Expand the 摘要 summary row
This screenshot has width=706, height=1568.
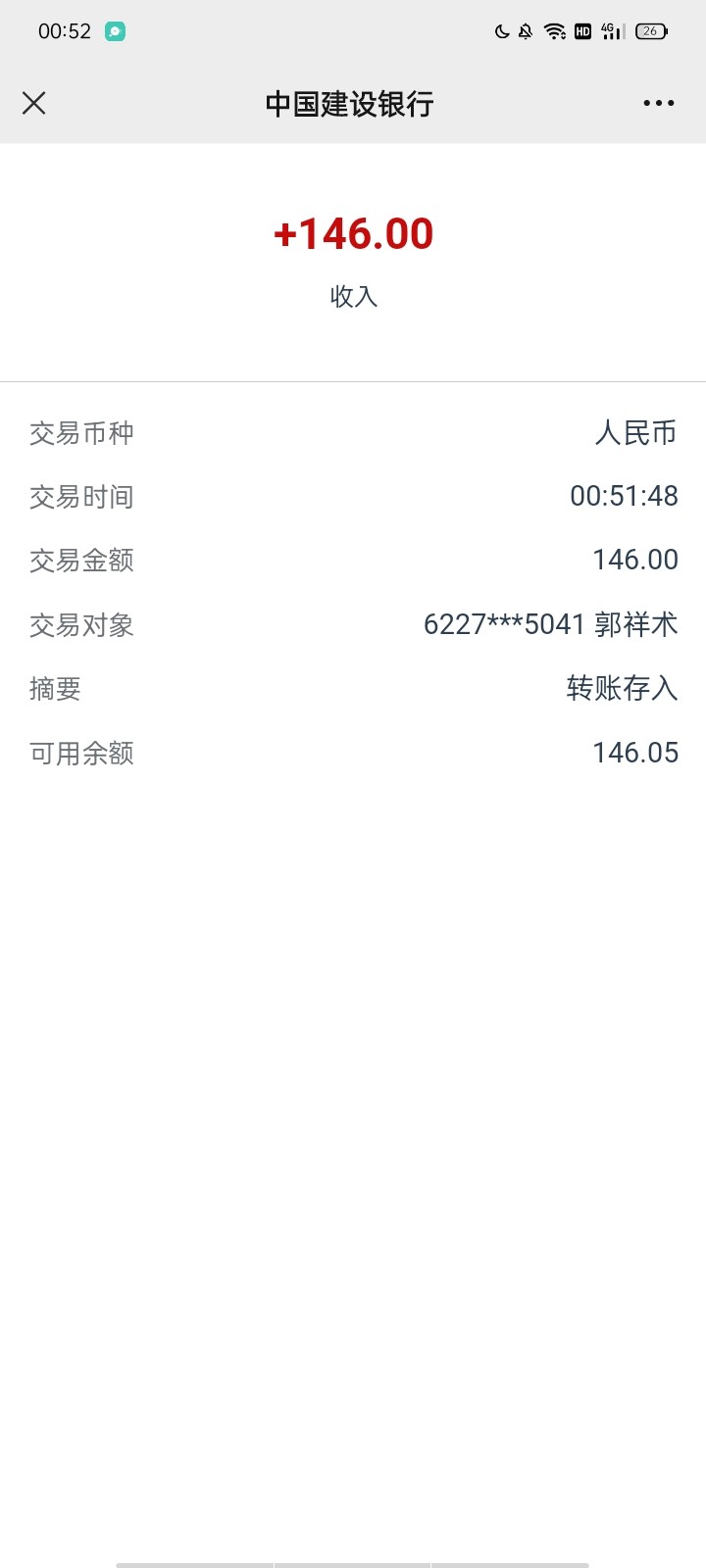click(x=353, y=689)
